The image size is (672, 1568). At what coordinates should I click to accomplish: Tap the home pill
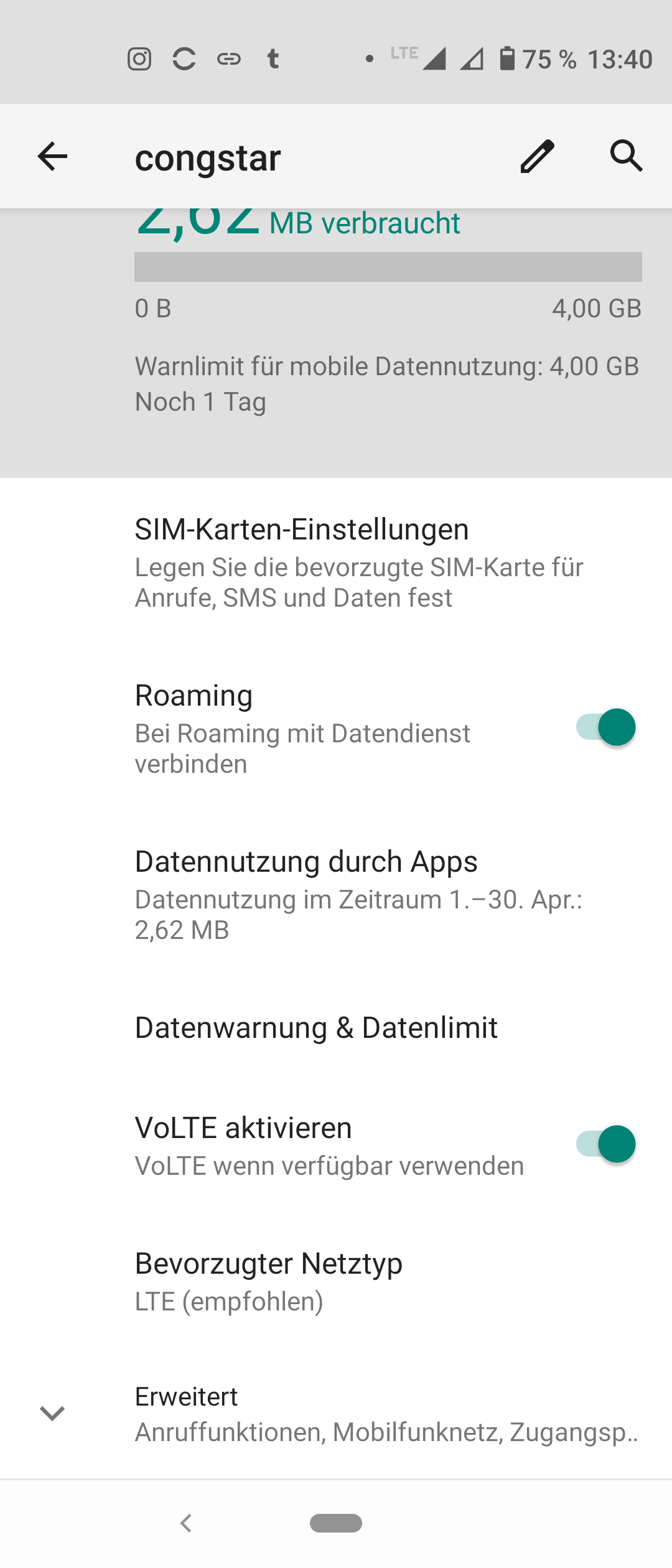click(x=336, y=1523)
